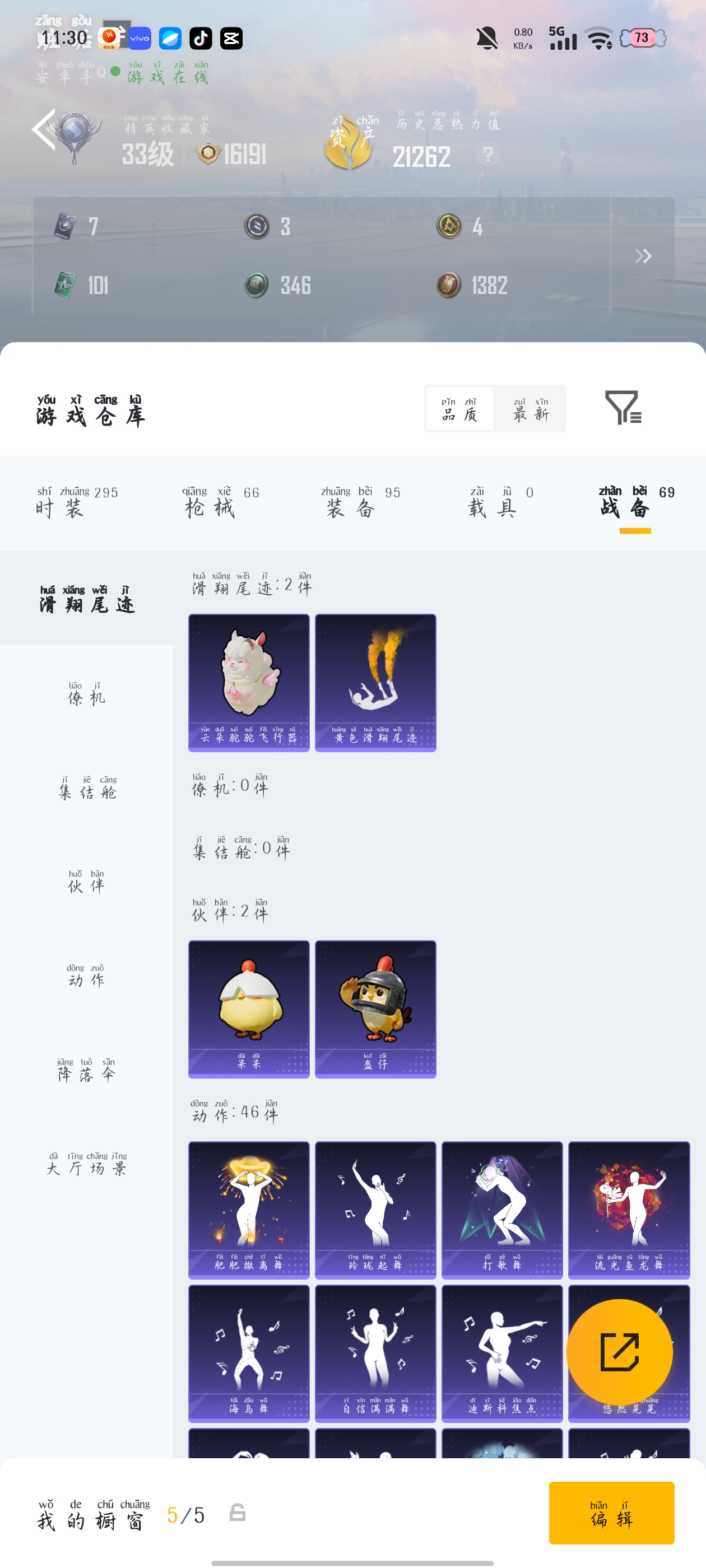Open the 云朵驼驼飞行器 item card
Image resolution: width=706 pixels, height=1568 pixels.
(249, 682)
